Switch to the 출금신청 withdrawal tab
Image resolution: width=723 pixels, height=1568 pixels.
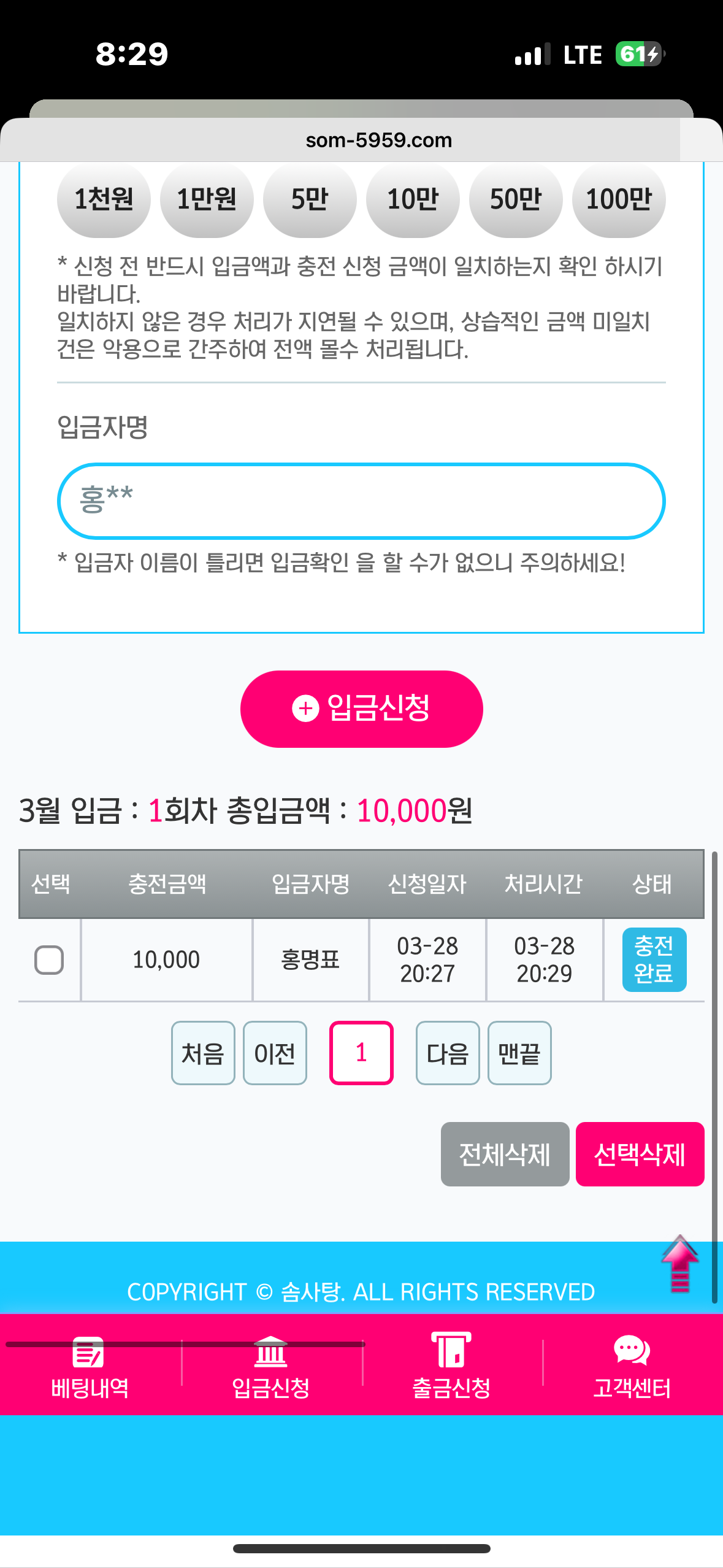(x=451, y=1366)
